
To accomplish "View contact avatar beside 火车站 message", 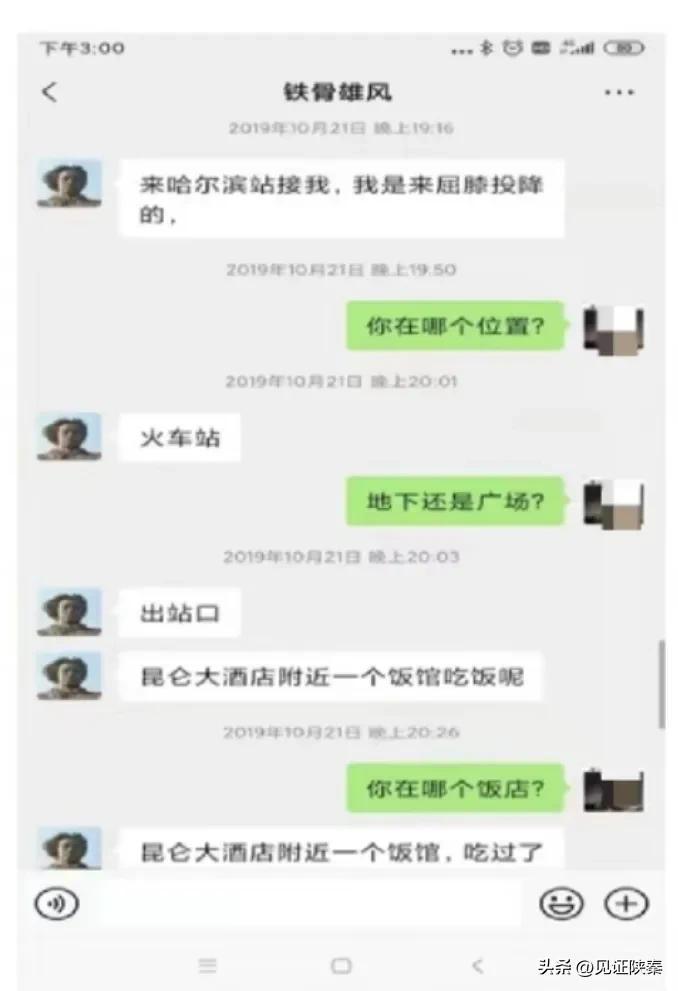I will (70, 437).
